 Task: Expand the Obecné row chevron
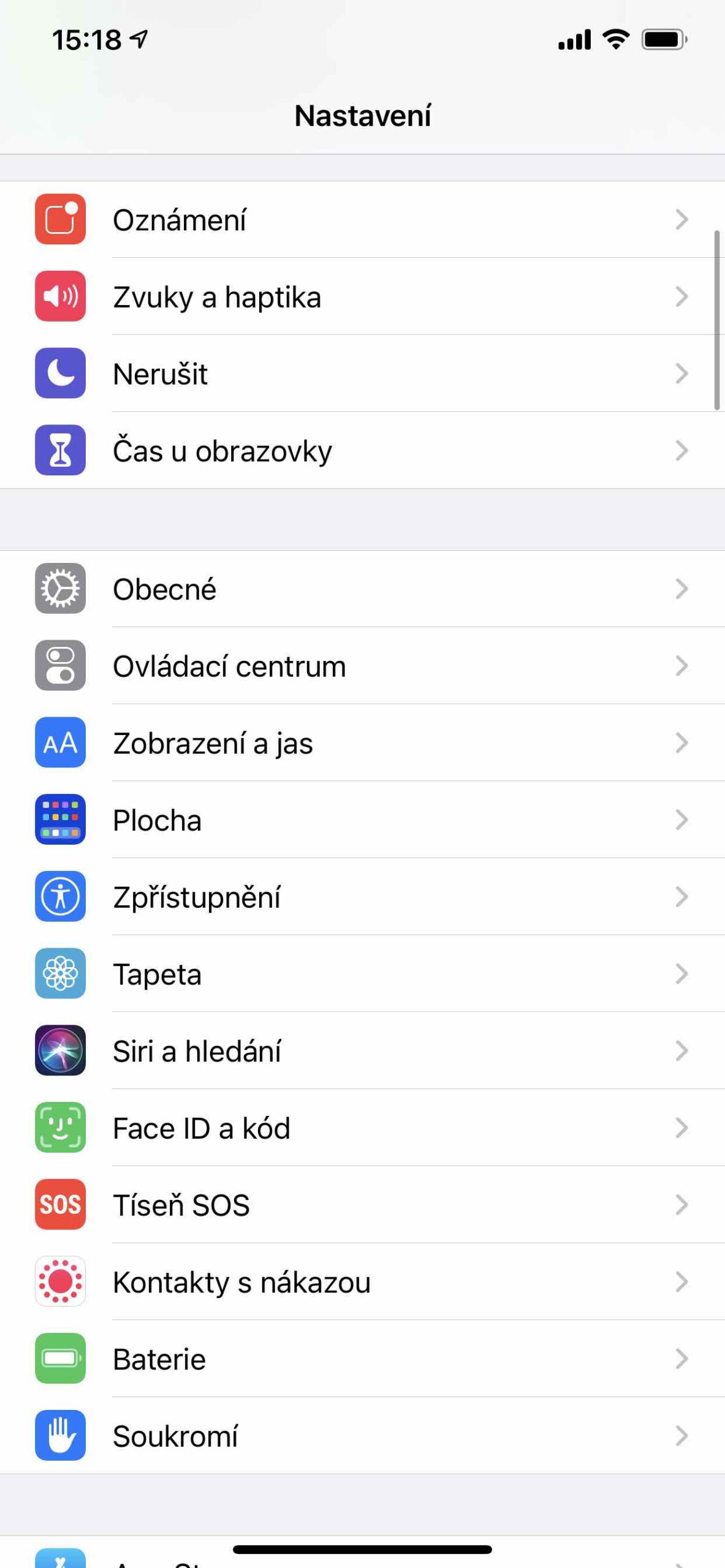[681, 589]
